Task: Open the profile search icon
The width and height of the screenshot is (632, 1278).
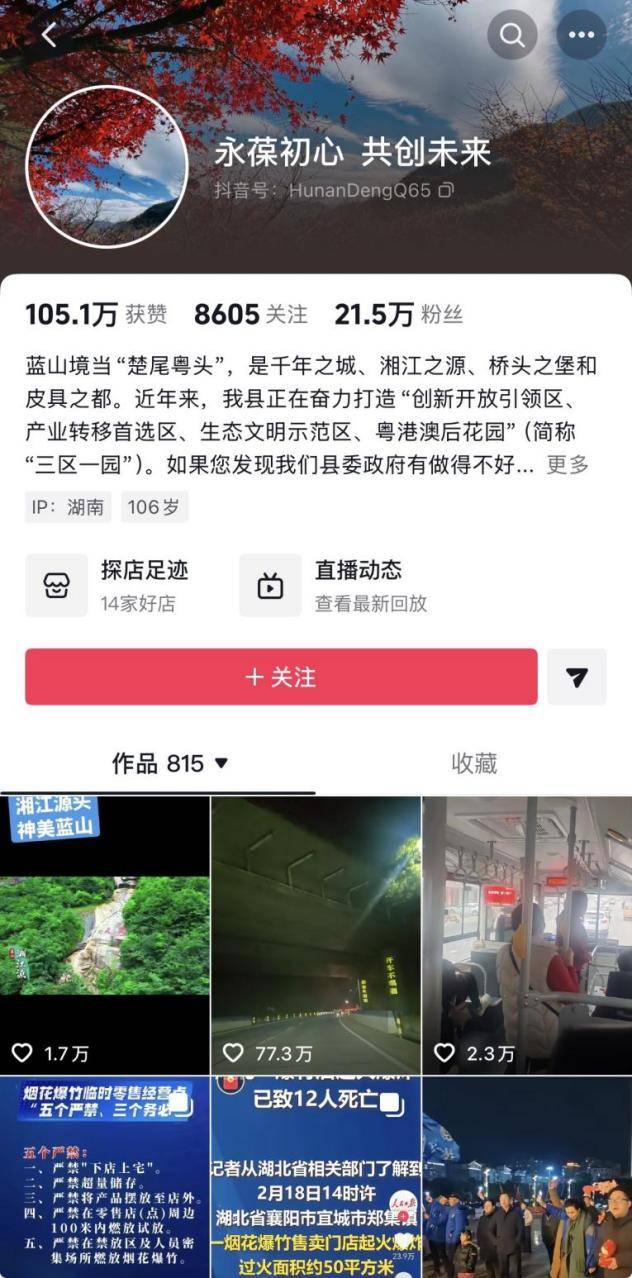Action: coord(512,35)
